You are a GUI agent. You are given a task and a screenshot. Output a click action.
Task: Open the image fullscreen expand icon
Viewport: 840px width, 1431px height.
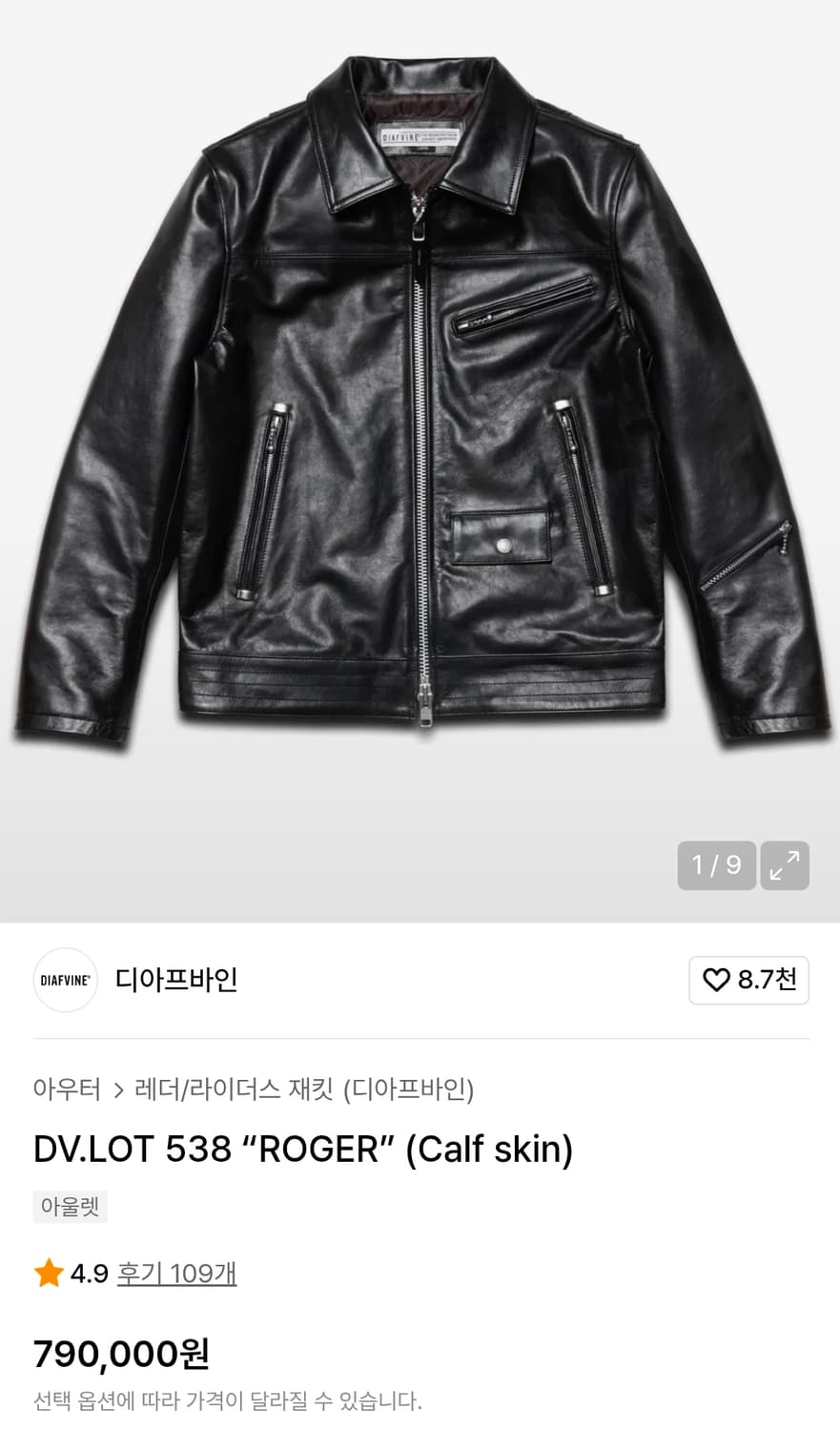[784, 865]
